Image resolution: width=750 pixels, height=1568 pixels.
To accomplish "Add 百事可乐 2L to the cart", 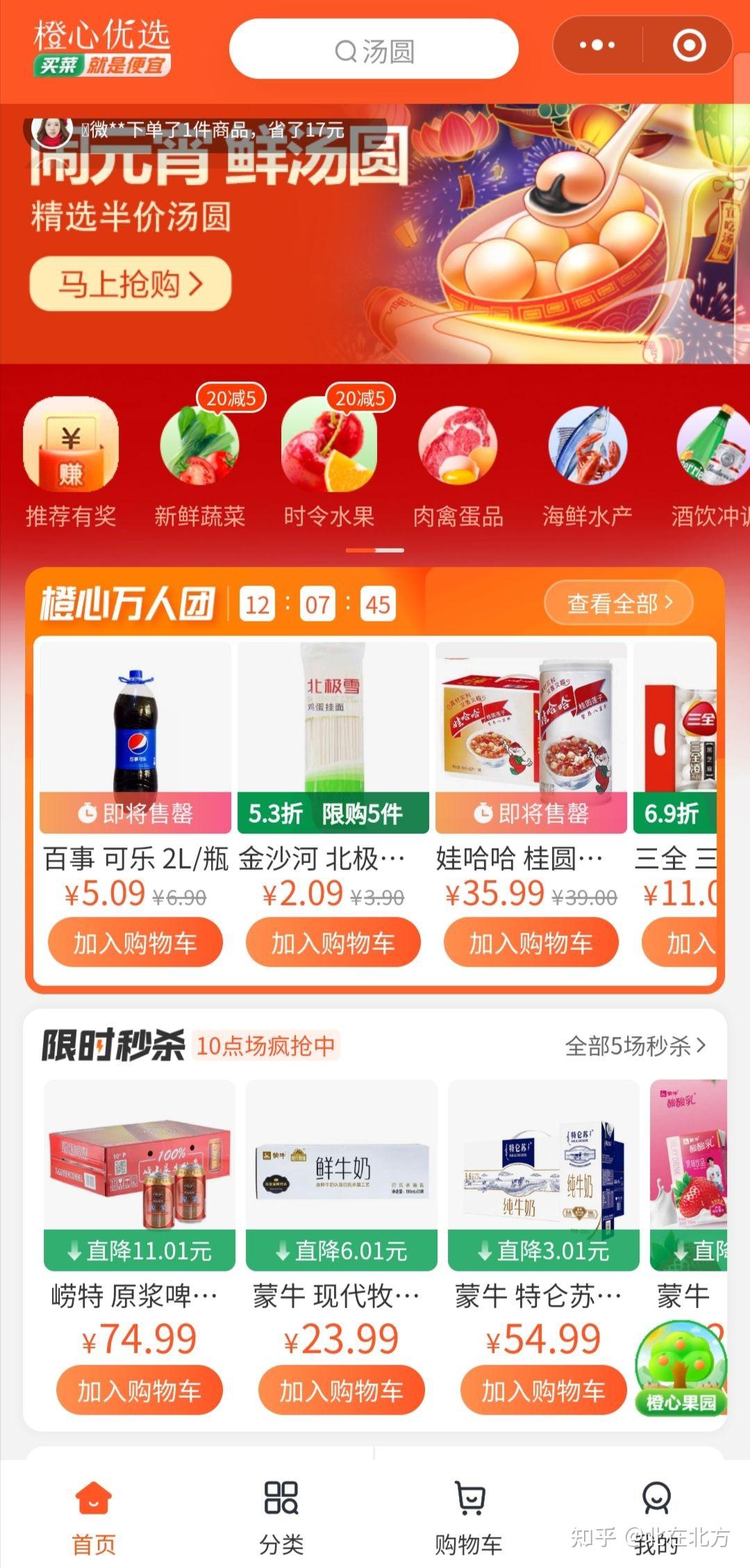I will click(135, 942).
